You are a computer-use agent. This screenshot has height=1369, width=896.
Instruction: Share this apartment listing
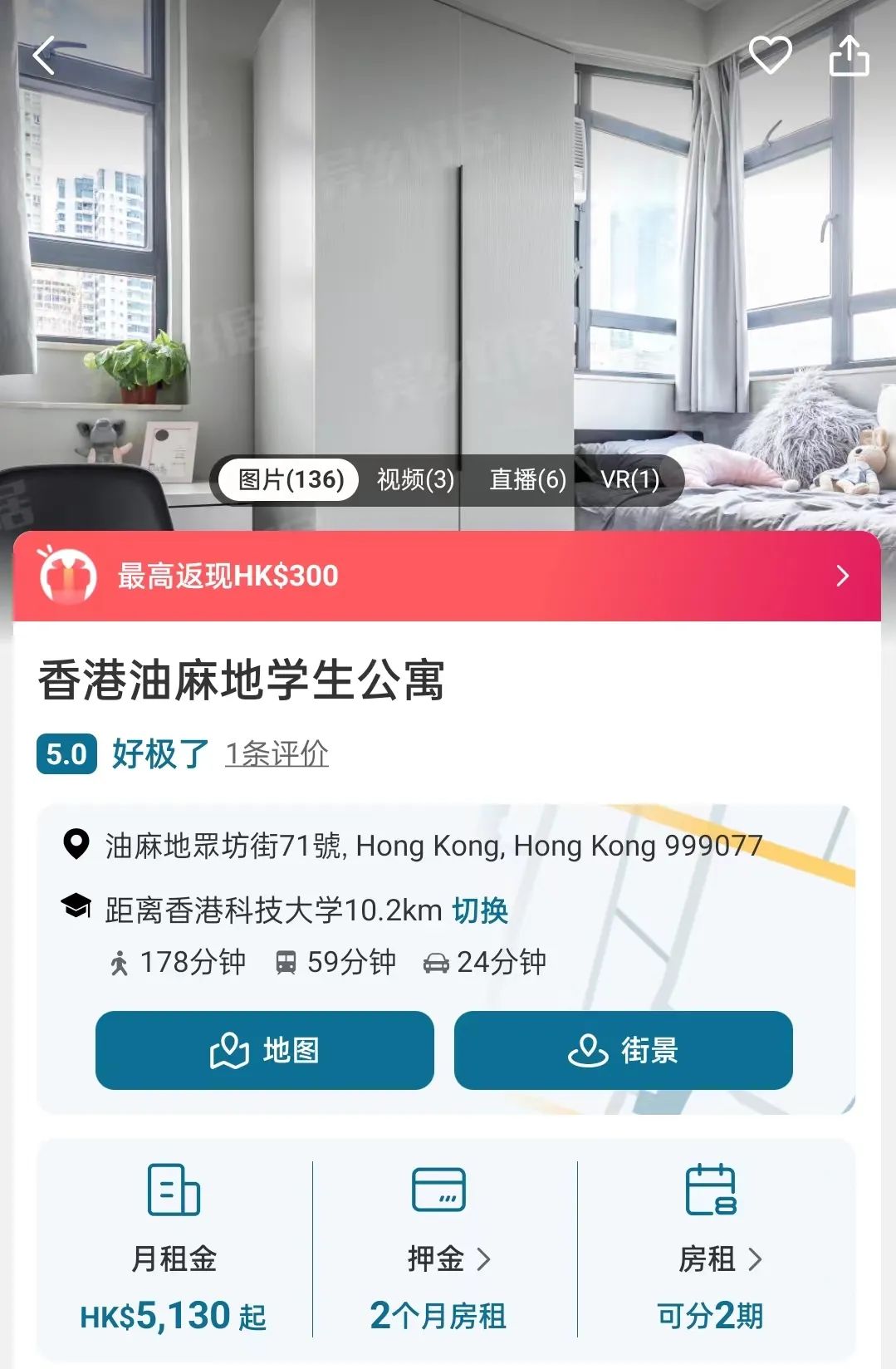(x=849, y=56)
